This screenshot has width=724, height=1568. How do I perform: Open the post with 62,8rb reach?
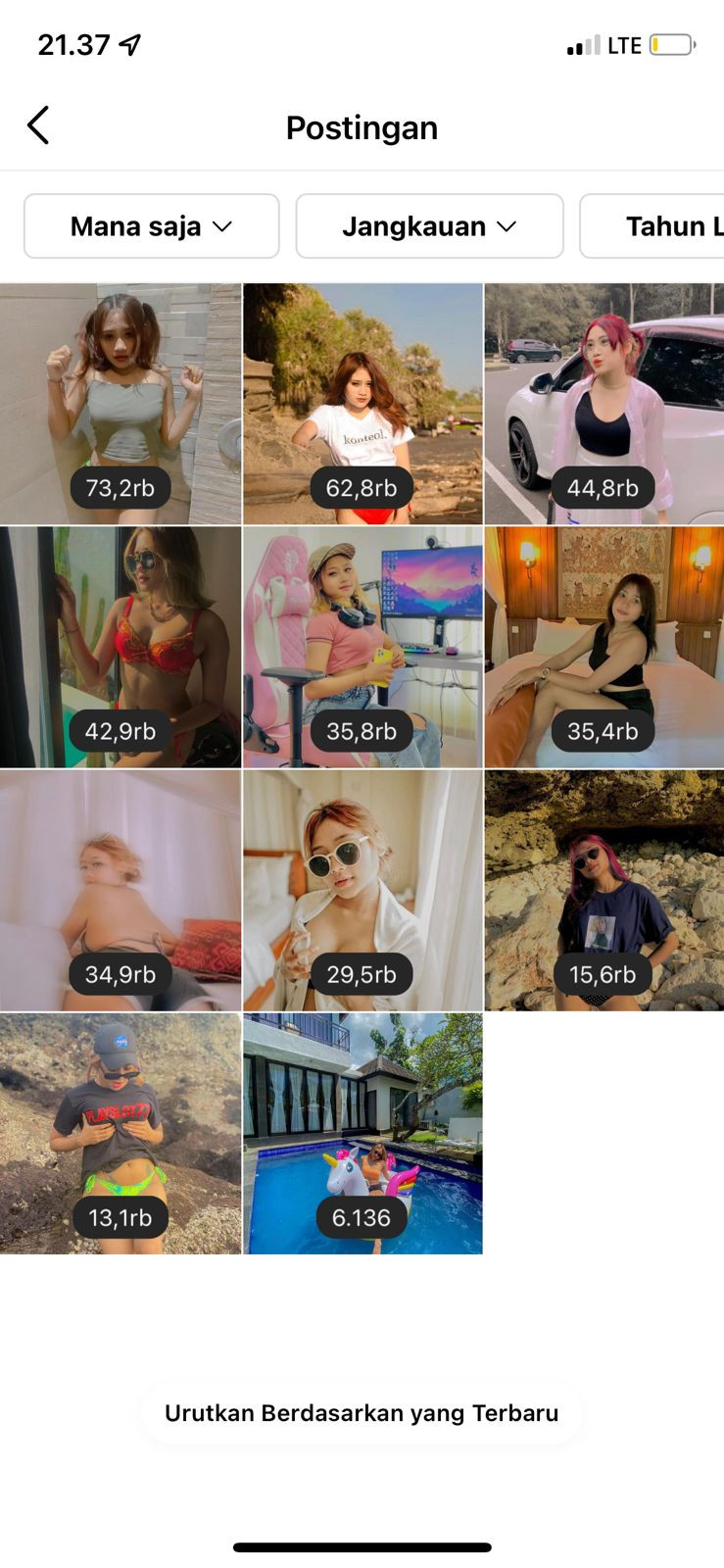pos(362,404)
